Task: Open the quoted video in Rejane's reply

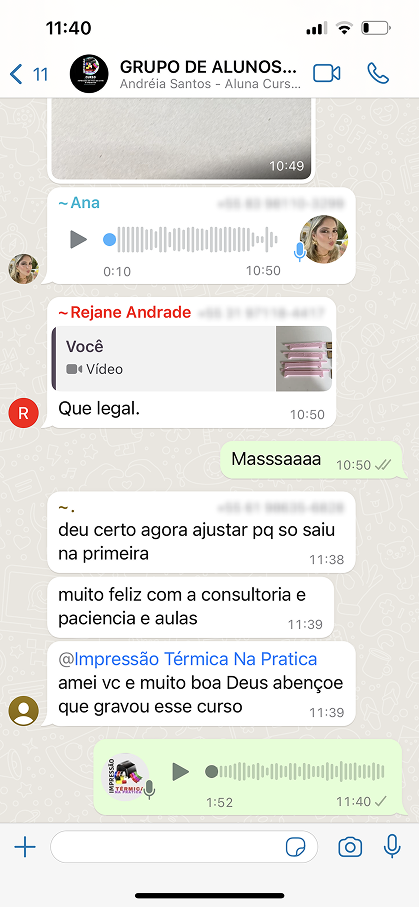Action: [192, 359]
